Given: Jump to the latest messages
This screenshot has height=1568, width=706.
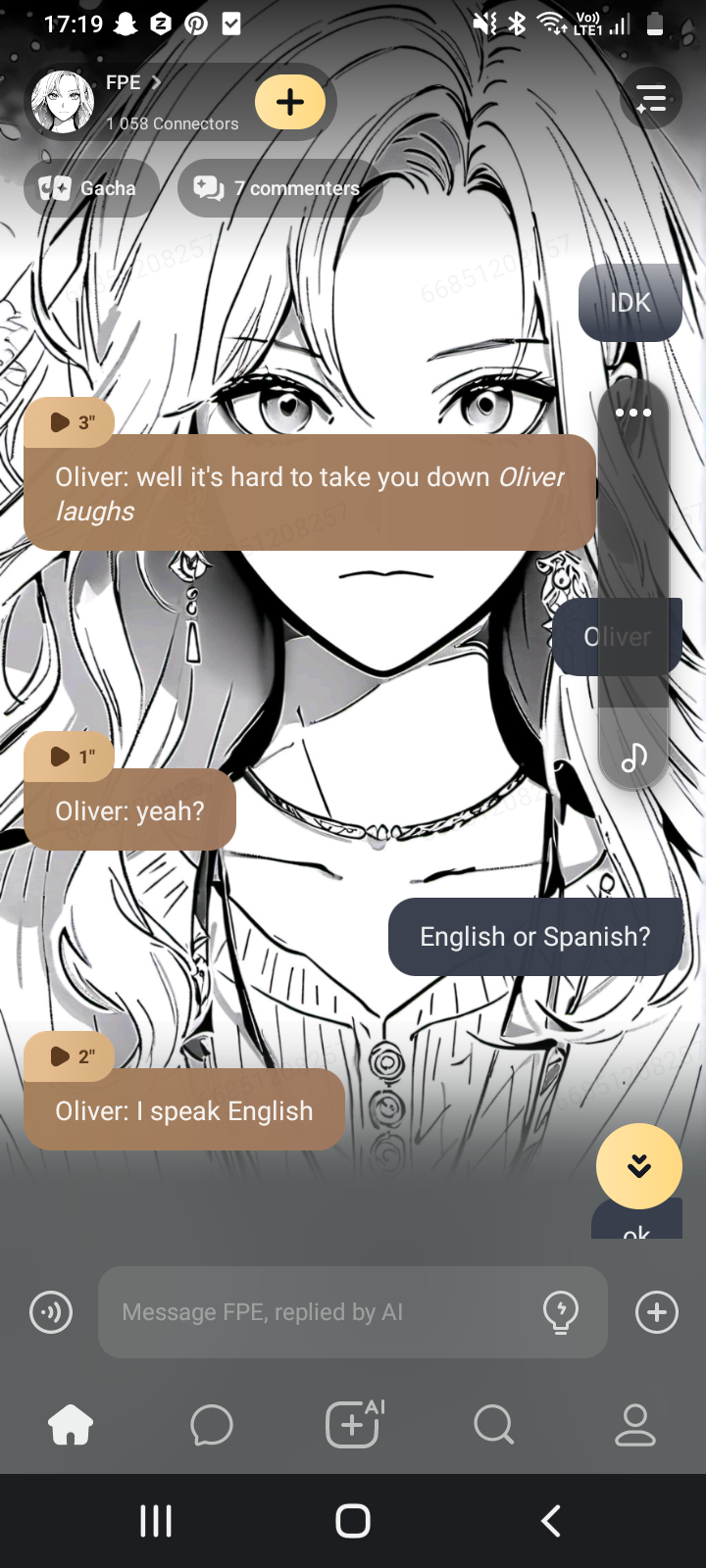Looking at the screenshot, I should [639, 1165].
